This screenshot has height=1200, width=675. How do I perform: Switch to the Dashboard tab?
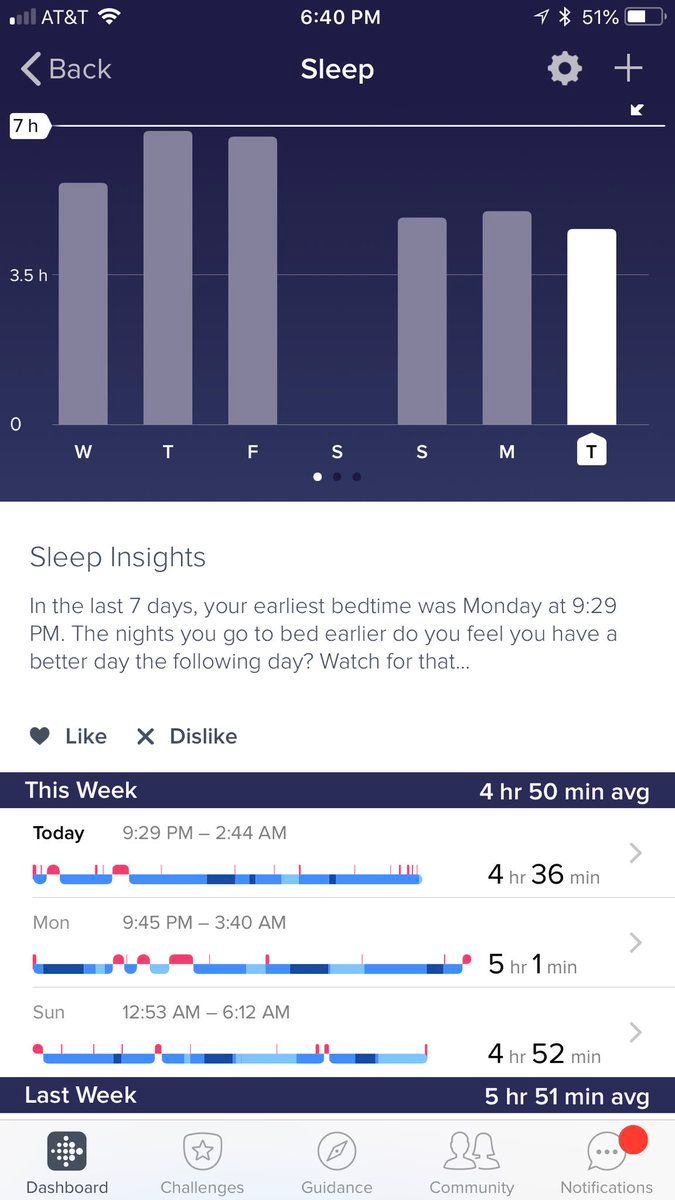[67, 1161]
